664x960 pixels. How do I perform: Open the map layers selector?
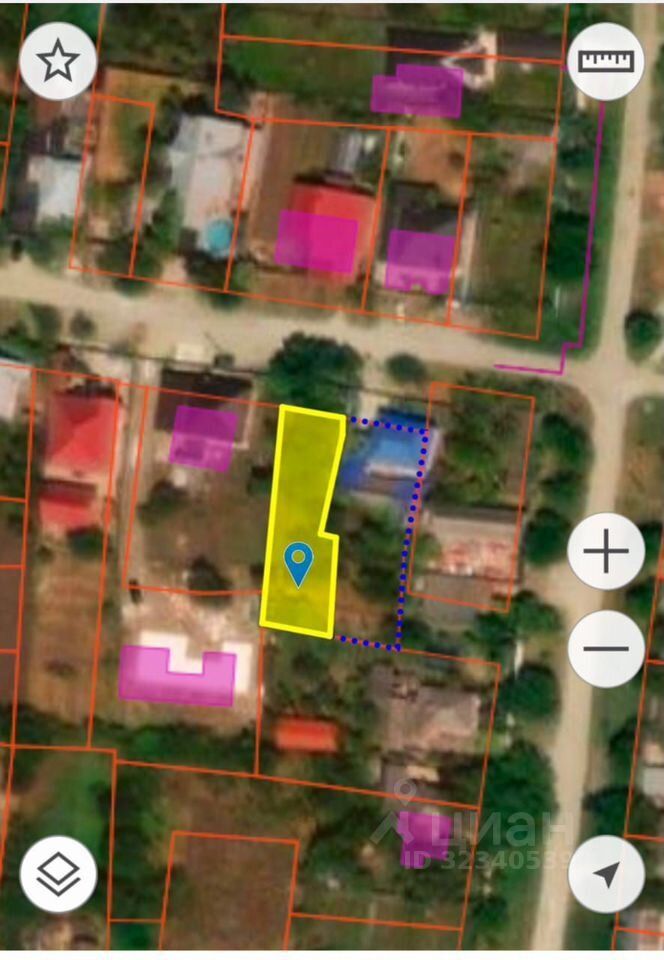(57, 874)
